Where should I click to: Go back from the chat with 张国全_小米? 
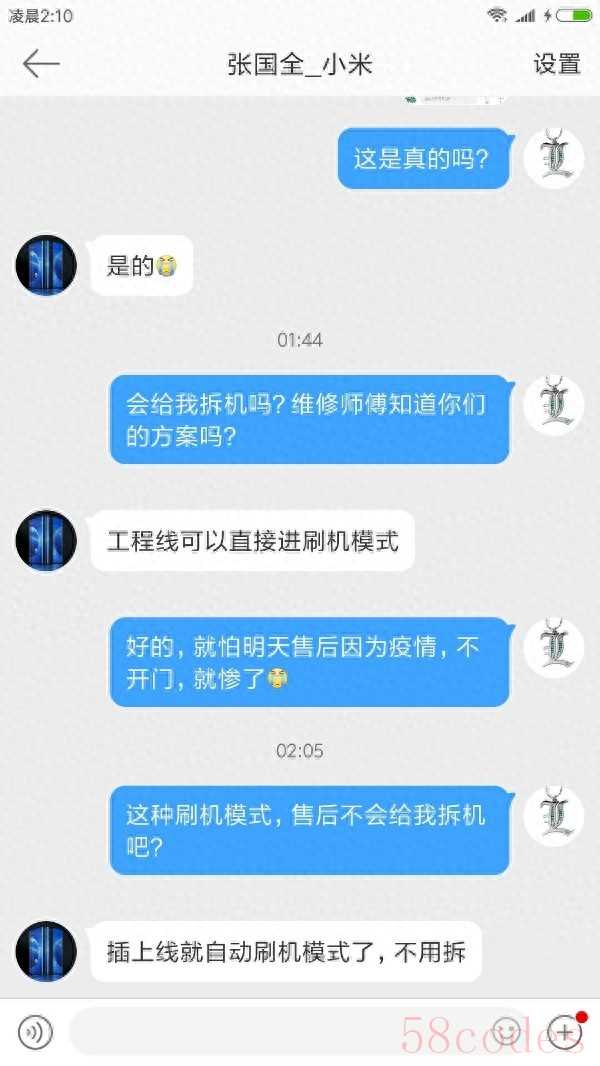tap(41, 64)
